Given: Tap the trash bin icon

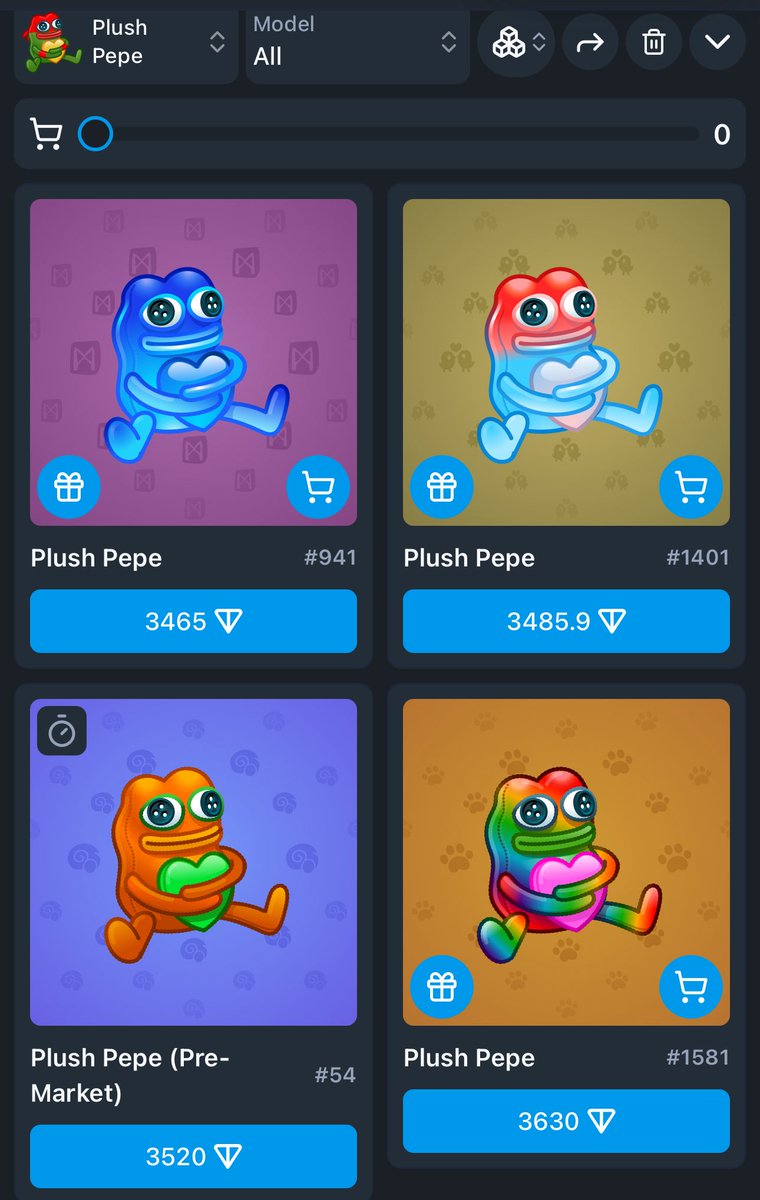Looking at the screenshot, I should tap(653, 42).
